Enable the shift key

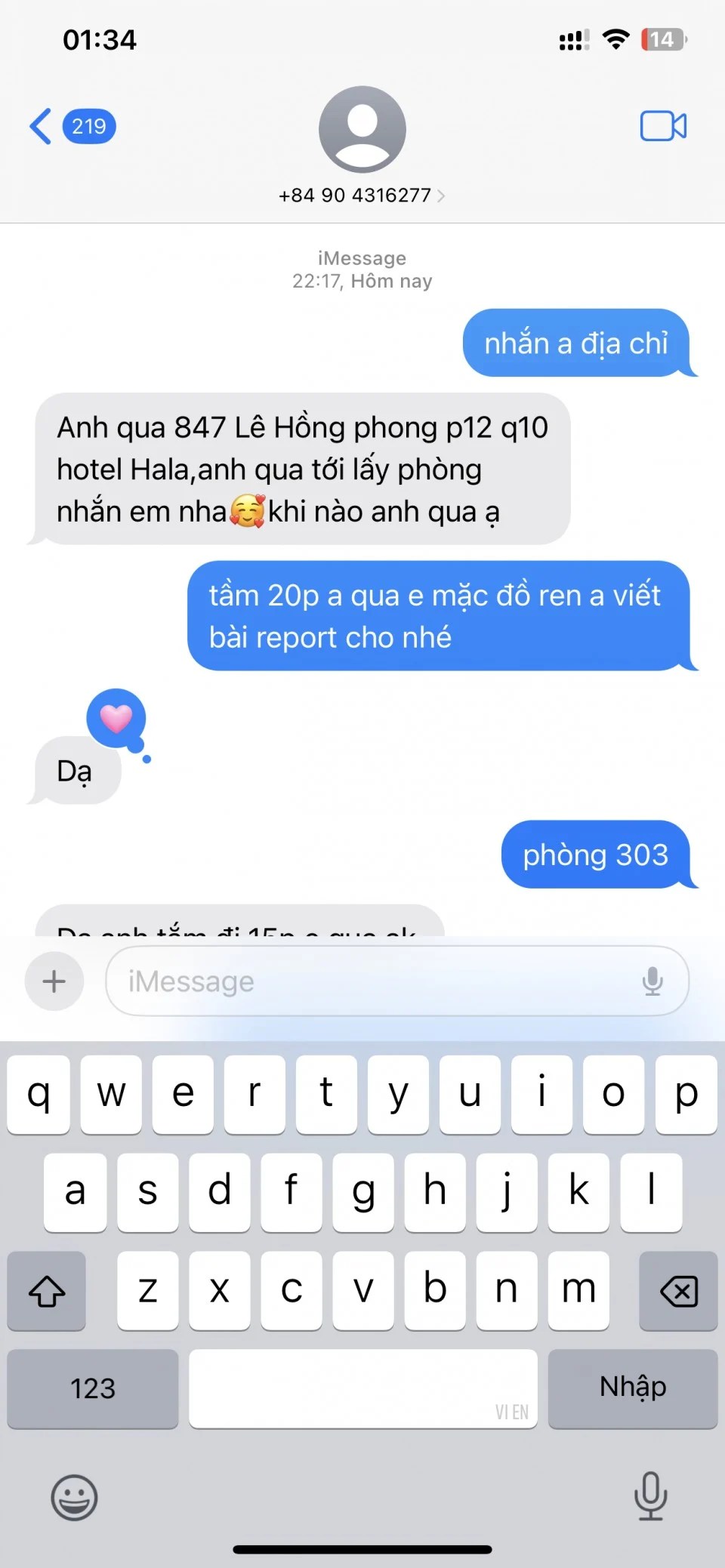[x=47, y=1291]
